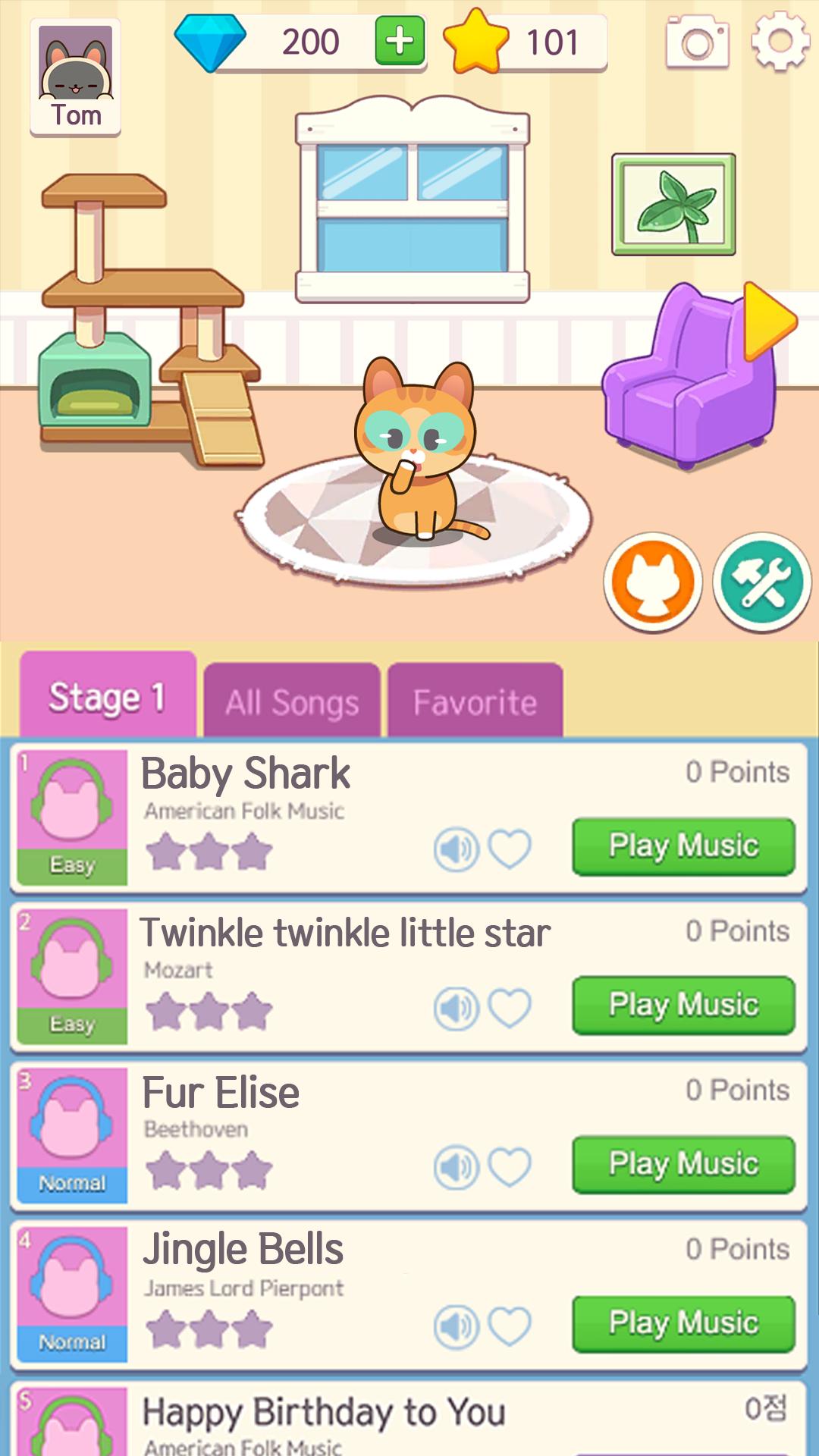
Task: Switch to the All Songs tab
Action: pyautogui.click(x=292, y=702)
